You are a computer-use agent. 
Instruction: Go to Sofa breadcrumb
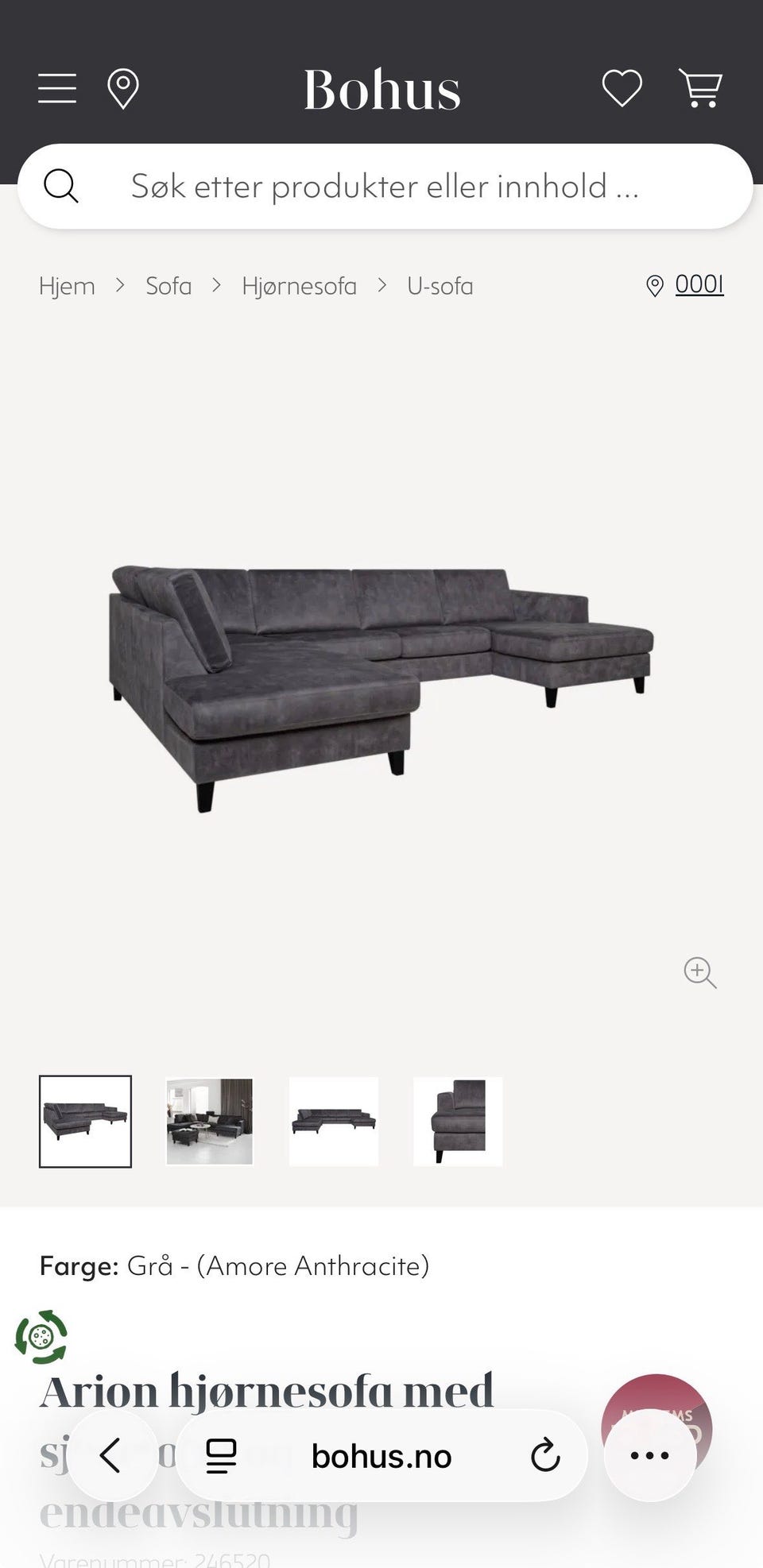(168, 286)
